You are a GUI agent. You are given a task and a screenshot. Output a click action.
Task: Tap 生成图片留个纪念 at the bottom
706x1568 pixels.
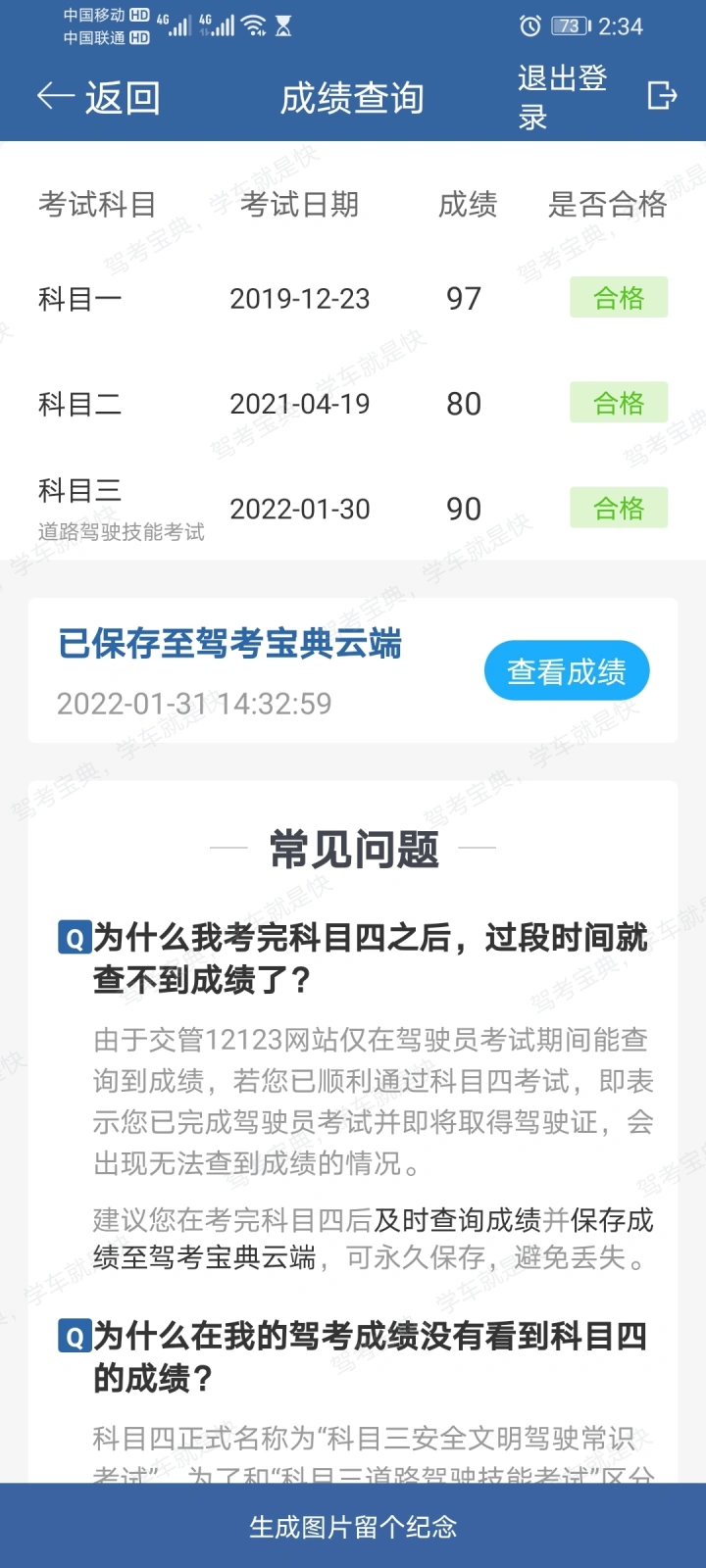pyautogui.click(x=353, y=1526)
